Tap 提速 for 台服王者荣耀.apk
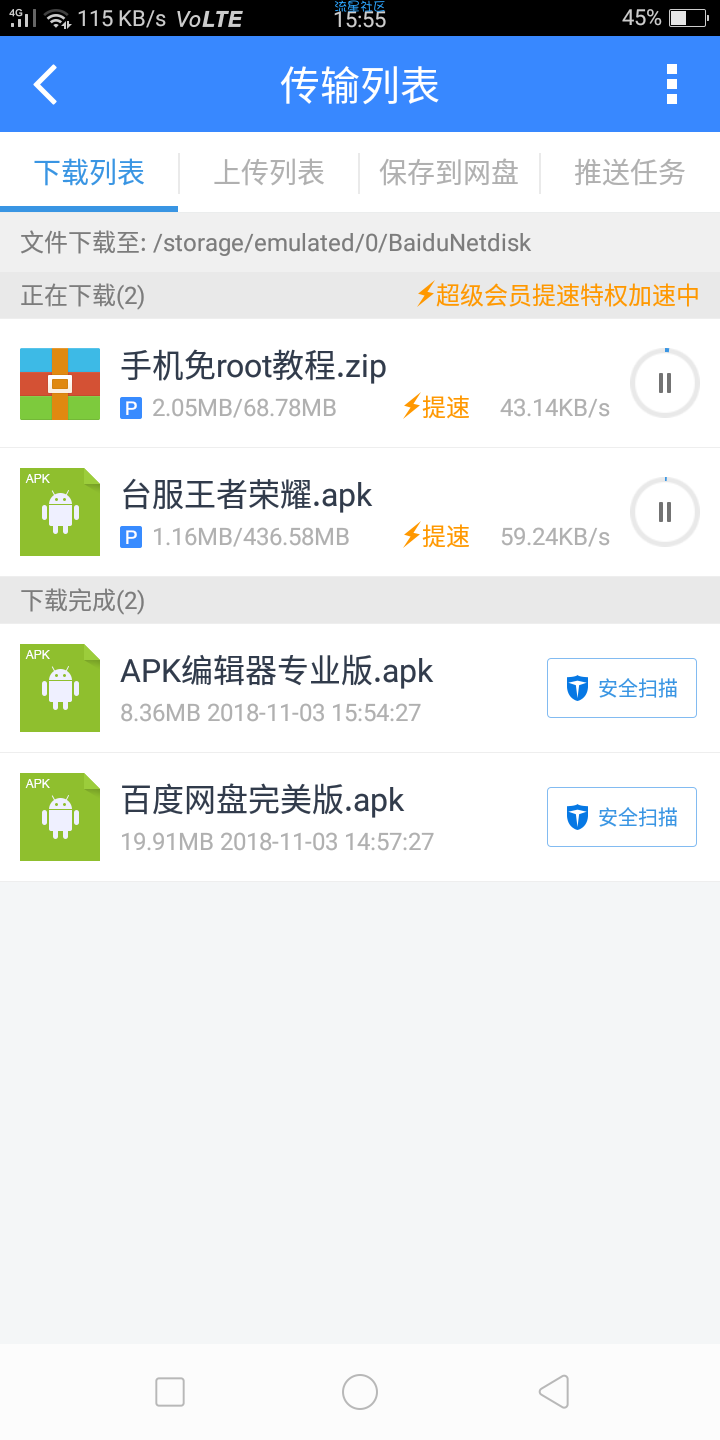720x1440 pixels. click(x=436, y=537)
